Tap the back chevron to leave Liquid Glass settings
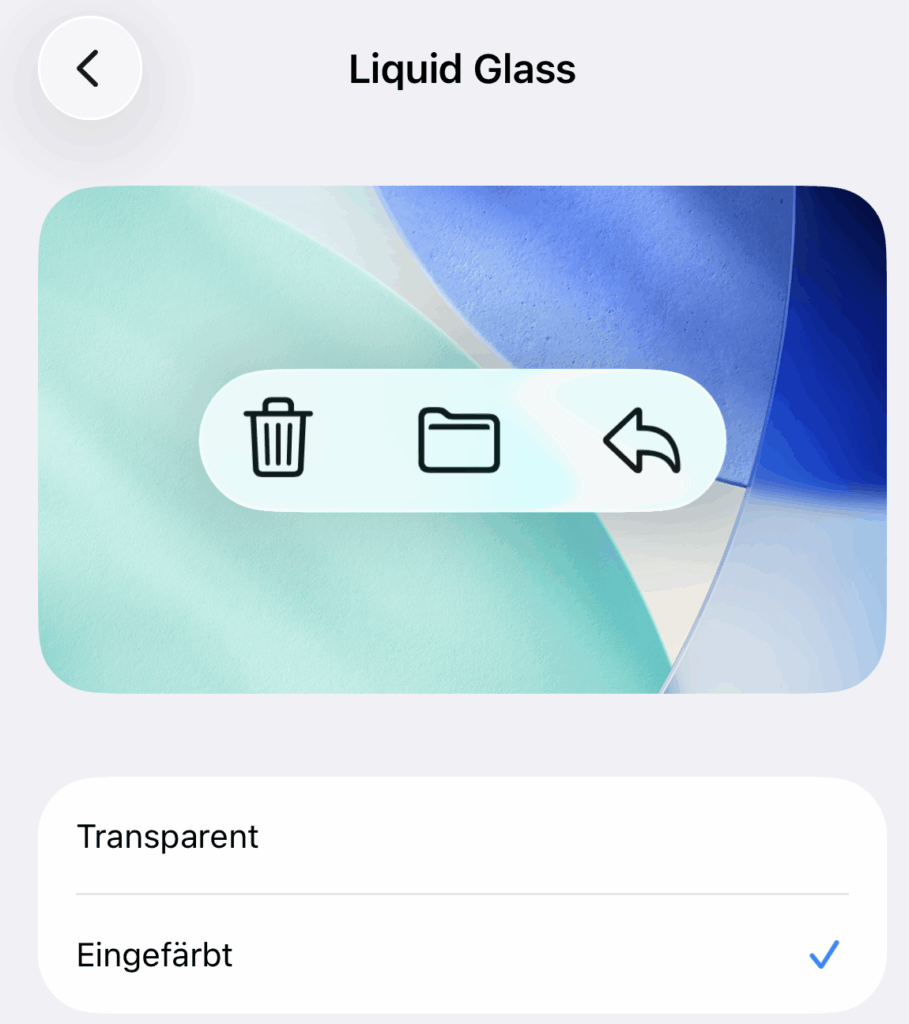The height and width of the screenshot is (1024, 909). click(x=89, y=69)
